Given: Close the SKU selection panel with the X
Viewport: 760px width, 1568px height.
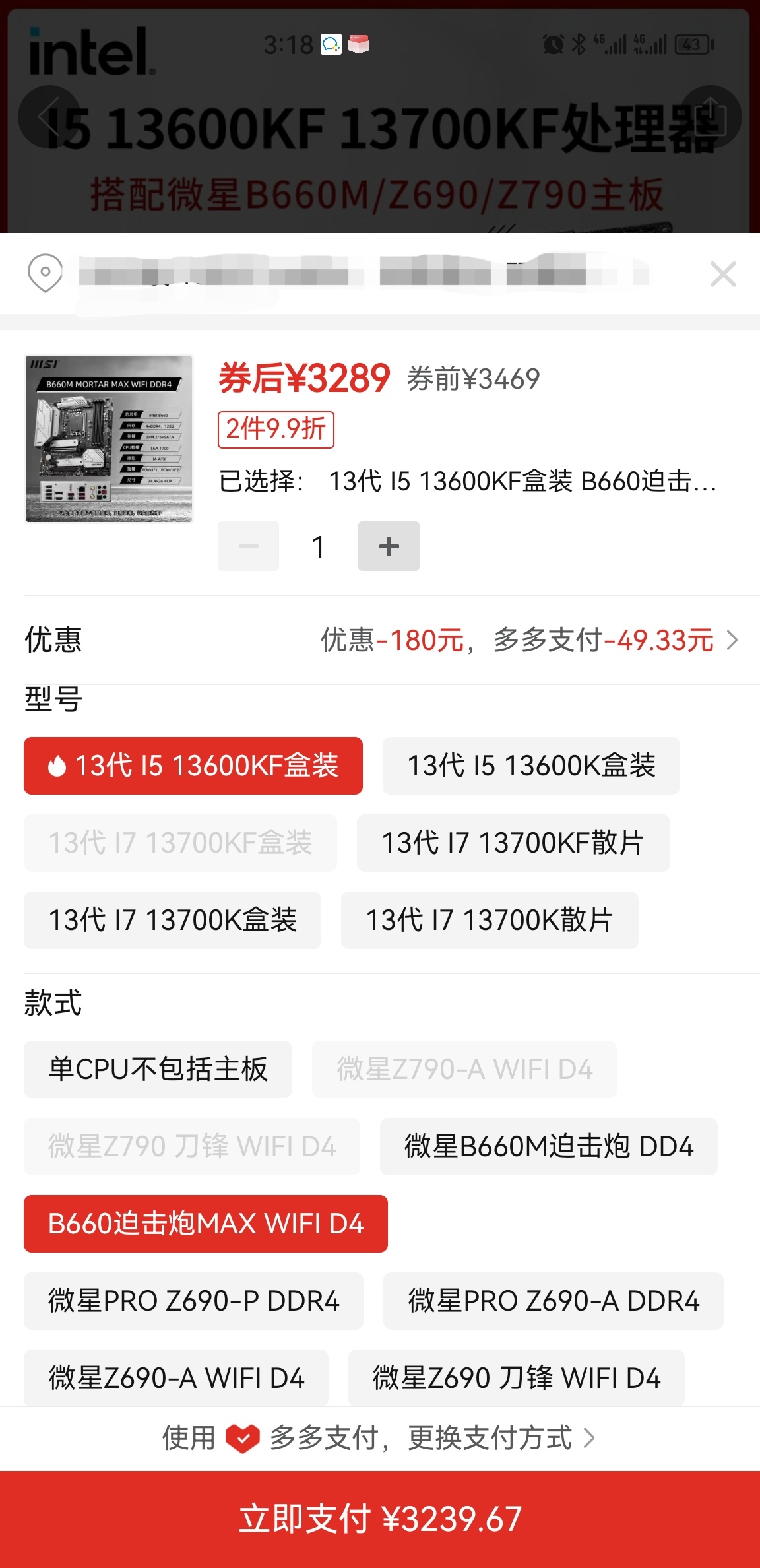Looking at the screenshot, I should pos(724,275).
